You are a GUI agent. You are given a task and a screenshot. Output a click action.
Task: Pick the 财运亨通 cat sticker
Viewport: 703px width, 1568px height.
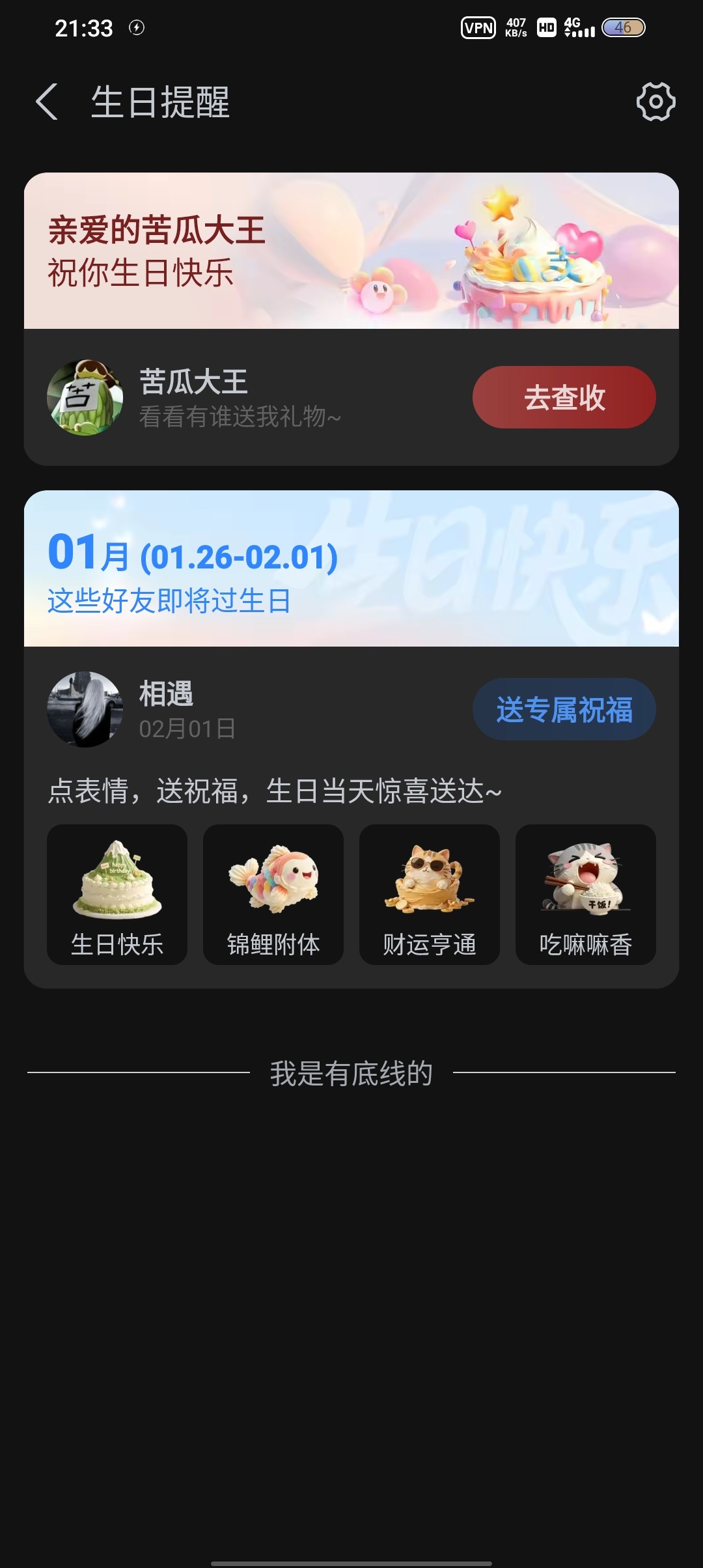(430, 894)
